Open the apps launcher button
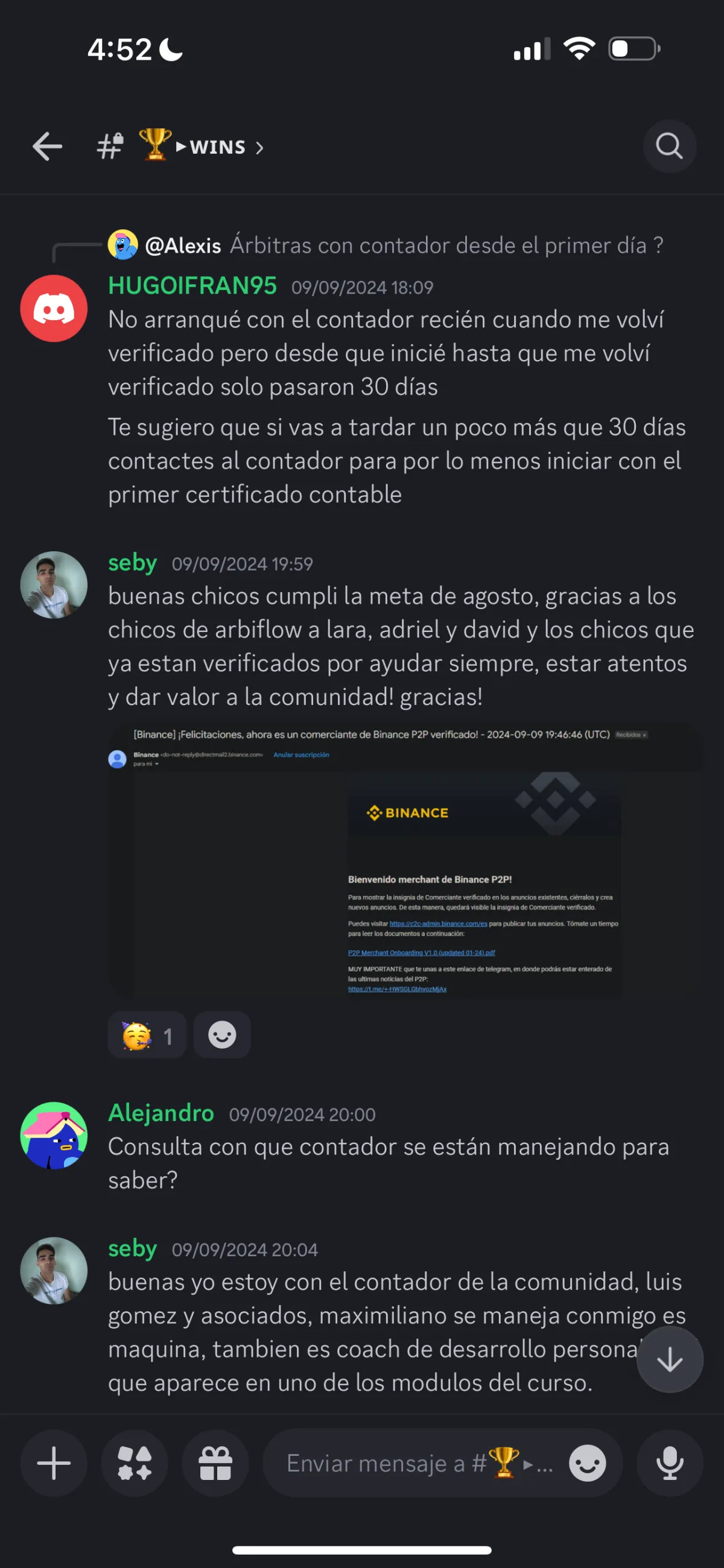724x1568 pixels. pos(135,1462)
